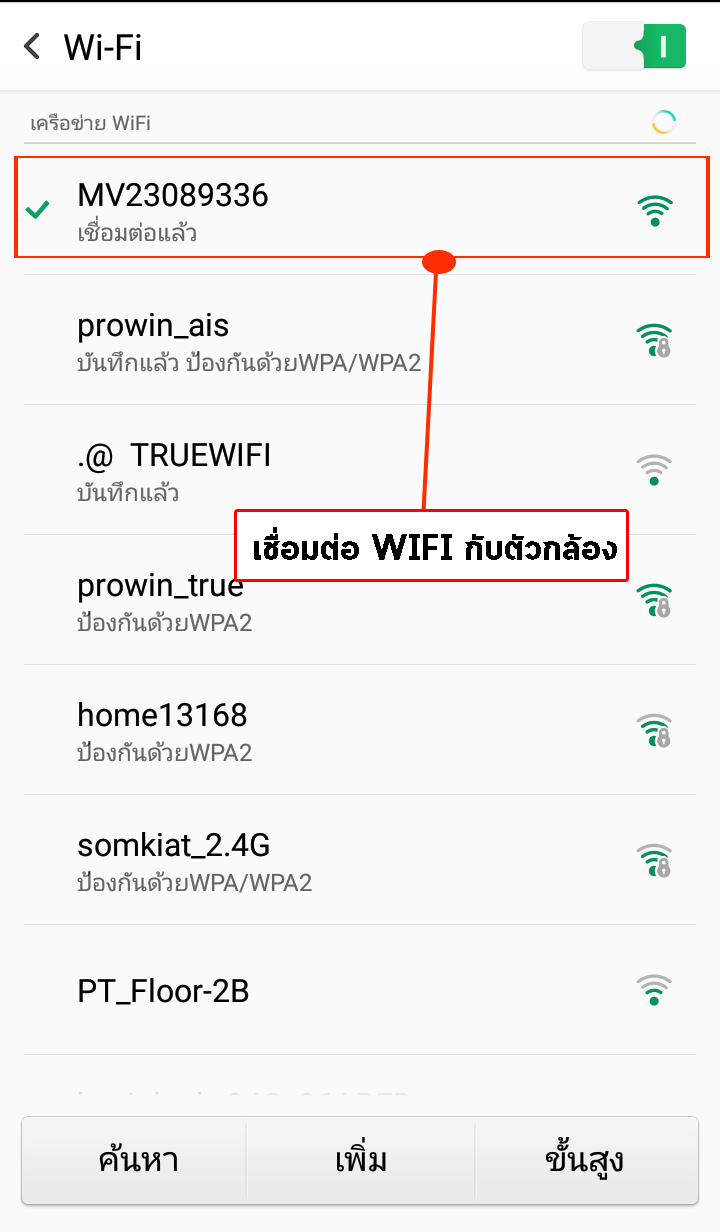This screenshot has width=720, height=1232.
Task: Select the prowin_true network
Action: pos(150,599)
